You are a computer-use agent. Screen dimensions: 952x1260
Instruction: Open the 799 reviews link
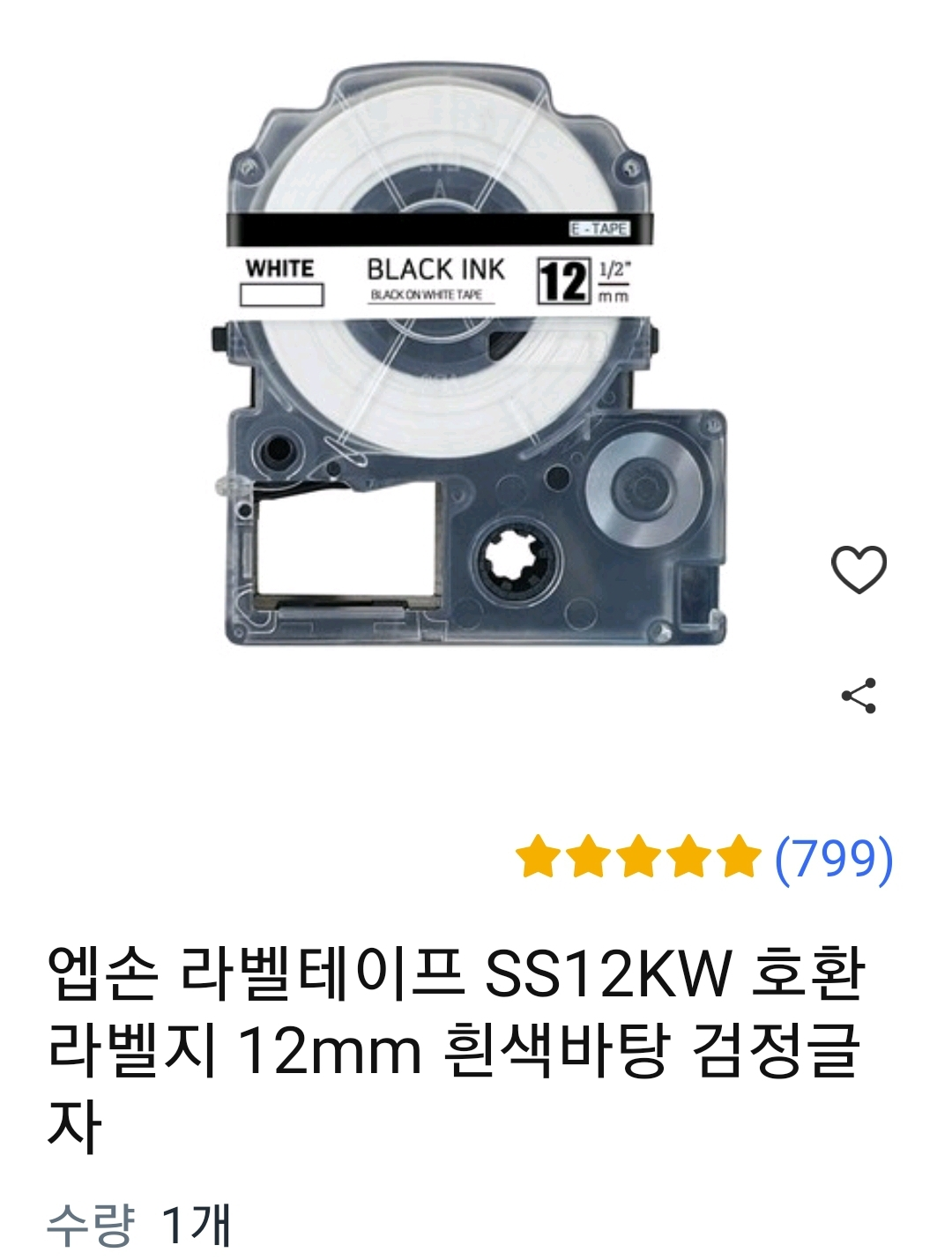pos(833,857)
